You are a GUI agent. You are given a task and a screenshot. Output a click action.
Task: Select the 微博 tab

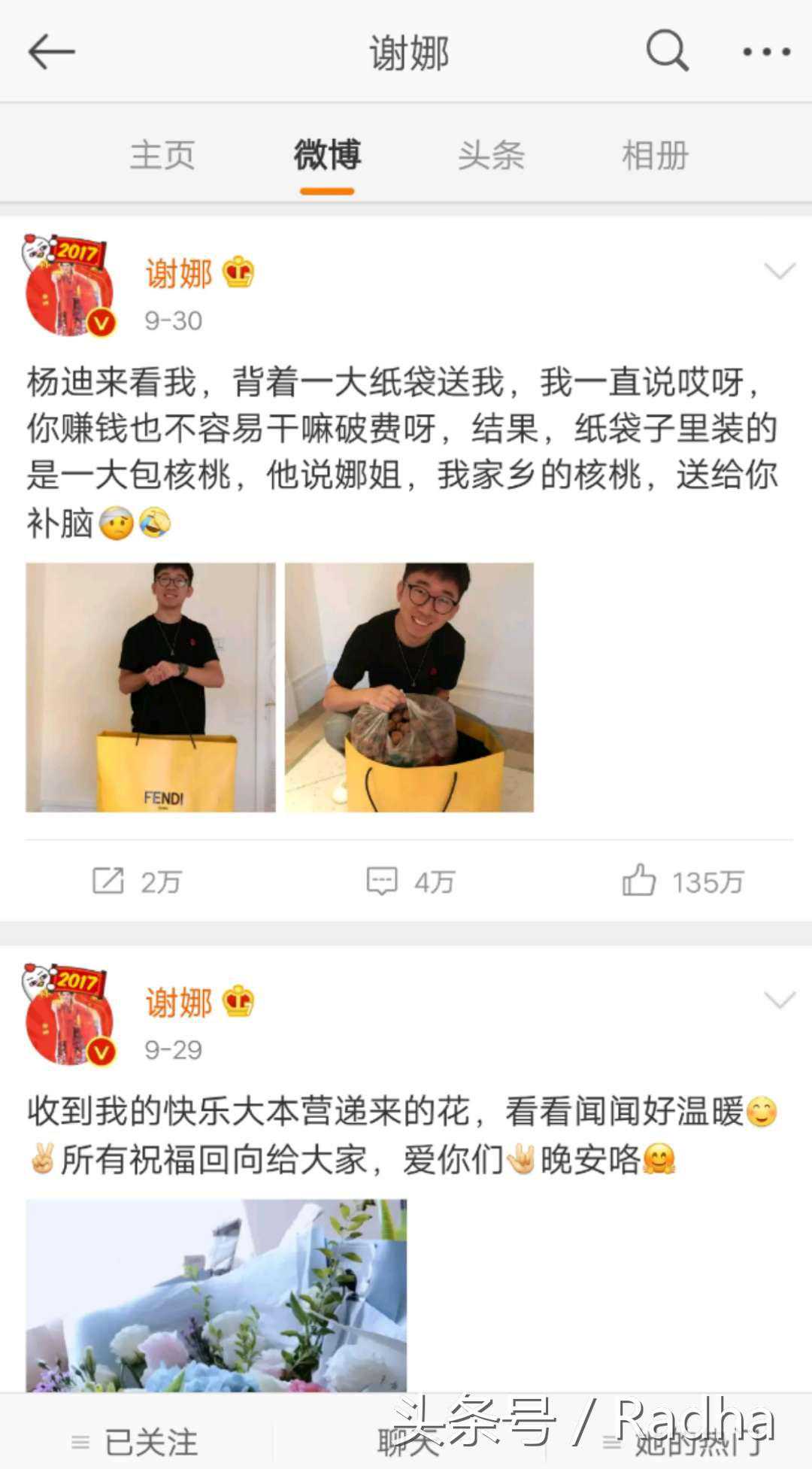coord(327,156)
